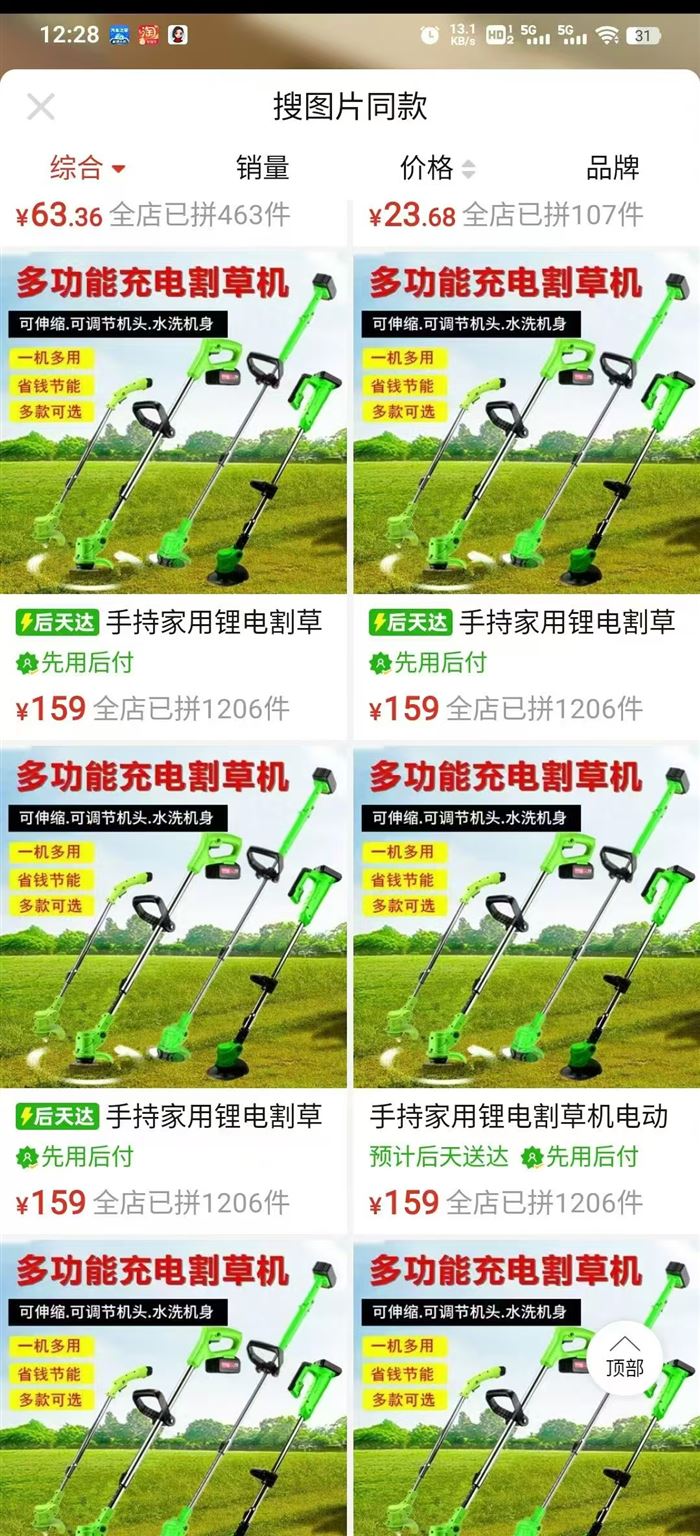Screen dimensions: 700x1536
Task: Close the 搜图片同款 page
Action: coord(40,107)
